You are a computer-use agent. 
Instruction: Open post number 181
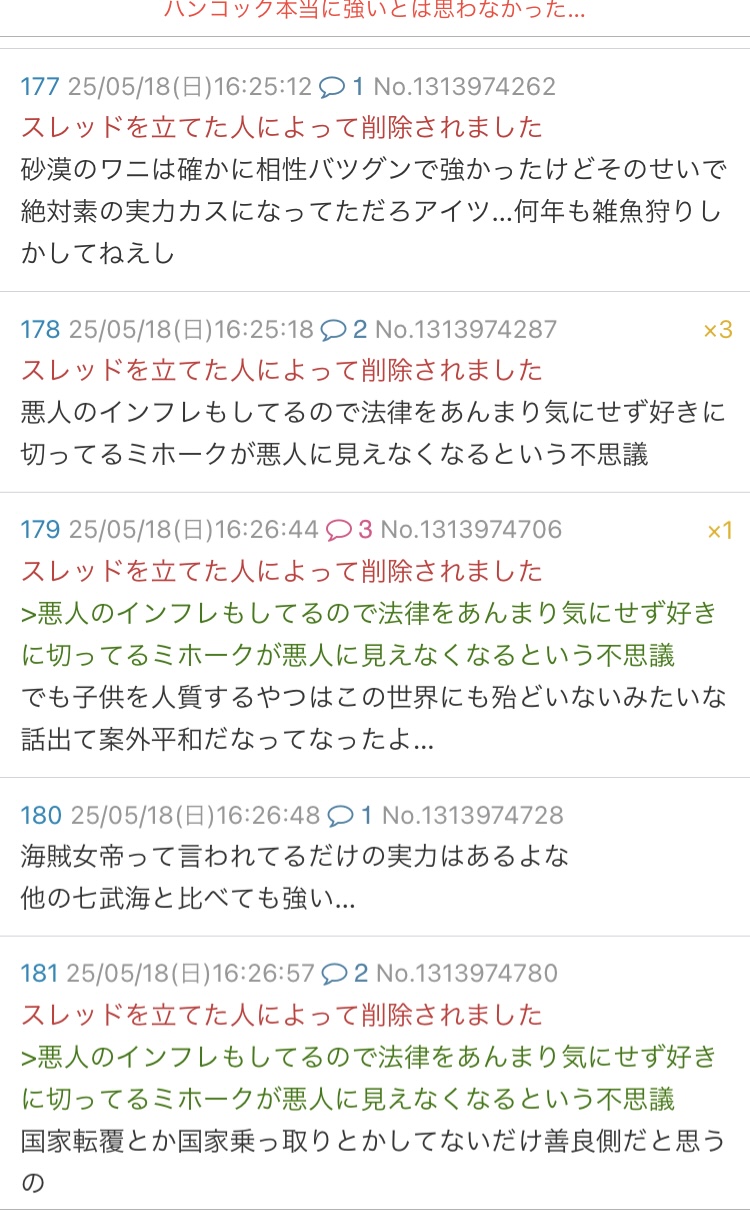coord(40,973)
